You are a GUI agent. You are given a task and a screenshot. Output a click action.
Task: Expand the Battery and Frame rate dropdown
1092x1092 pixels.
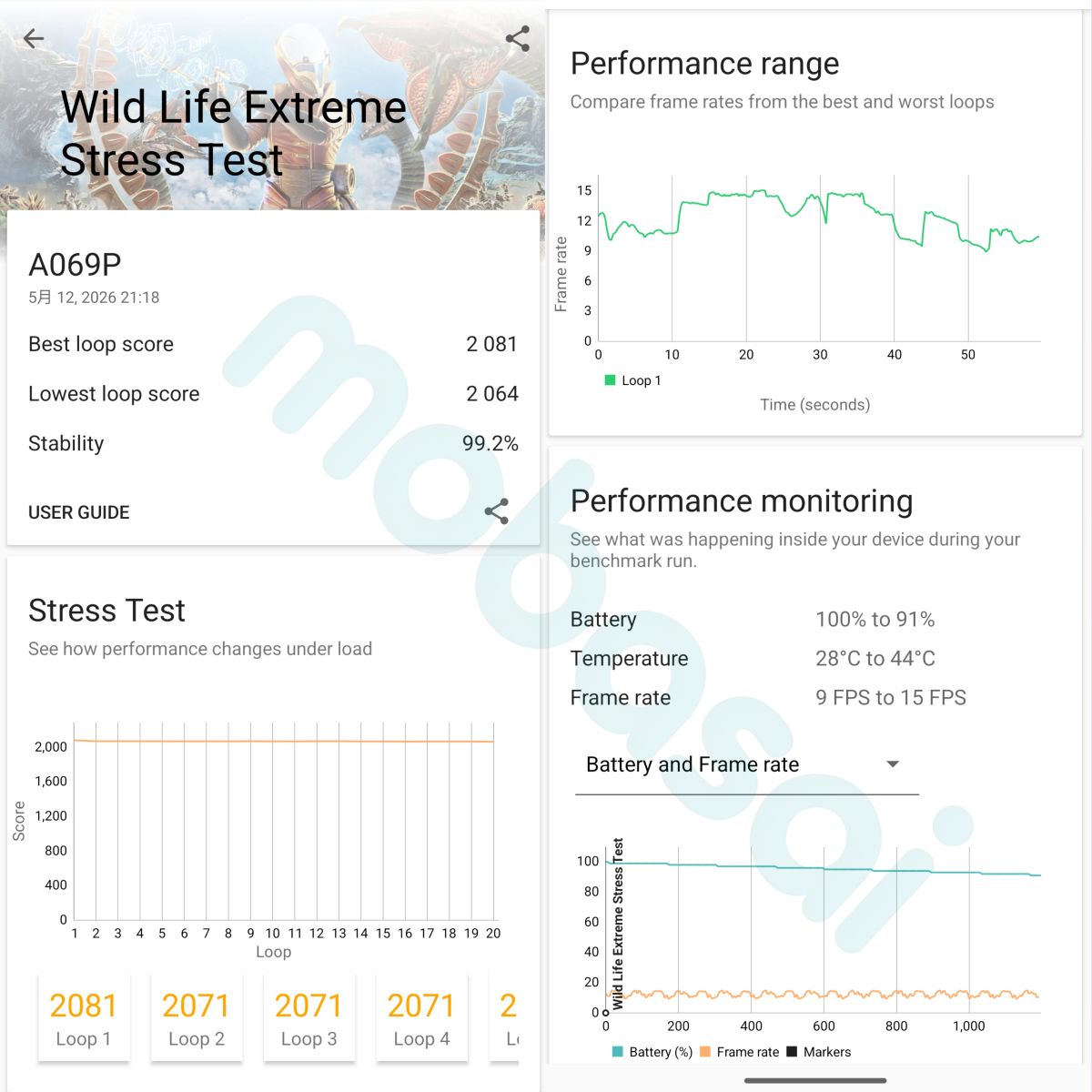click(746, 765)
